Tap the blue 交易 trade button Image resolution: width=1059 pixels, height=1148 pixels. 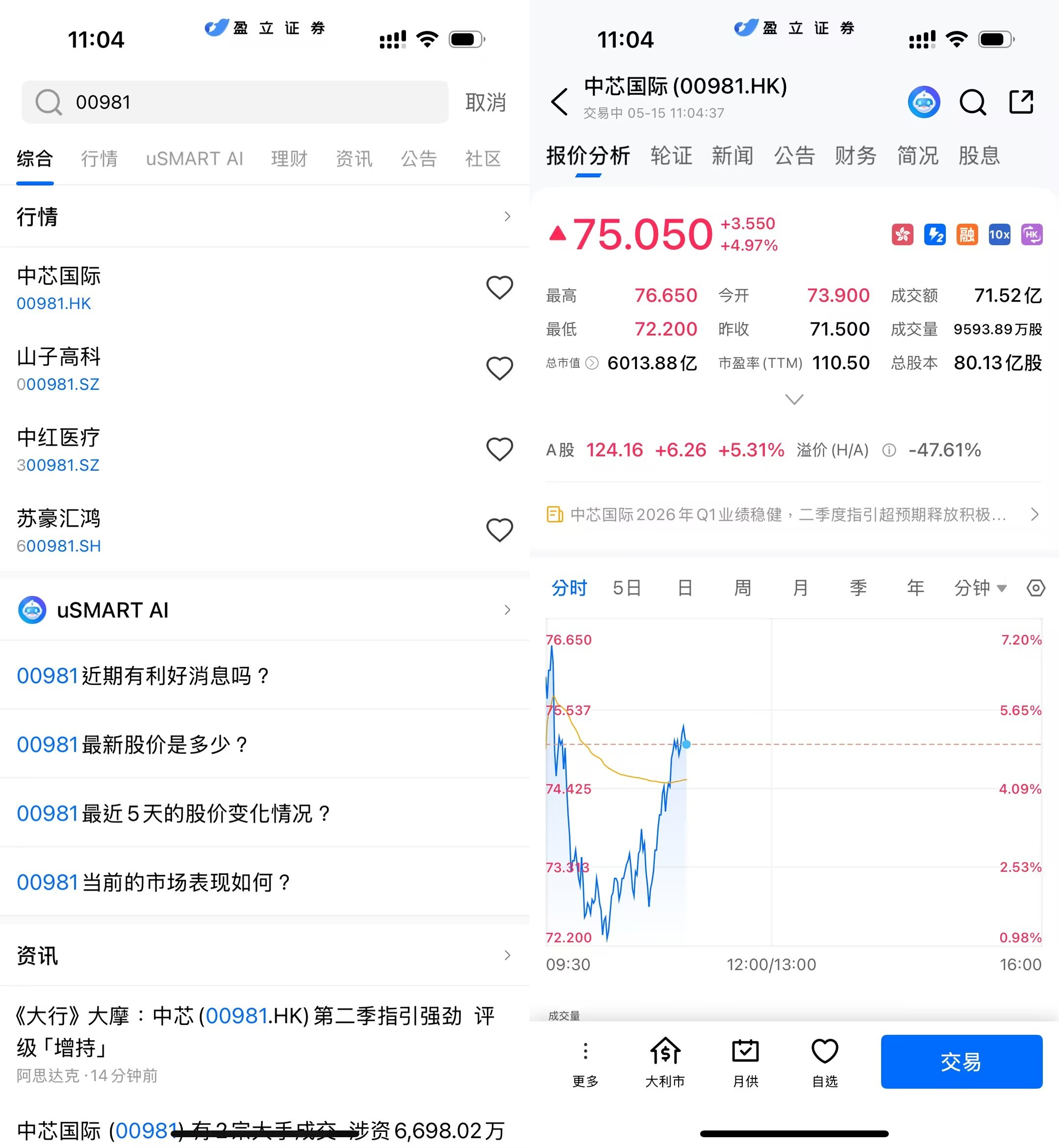coord(961,1062)
